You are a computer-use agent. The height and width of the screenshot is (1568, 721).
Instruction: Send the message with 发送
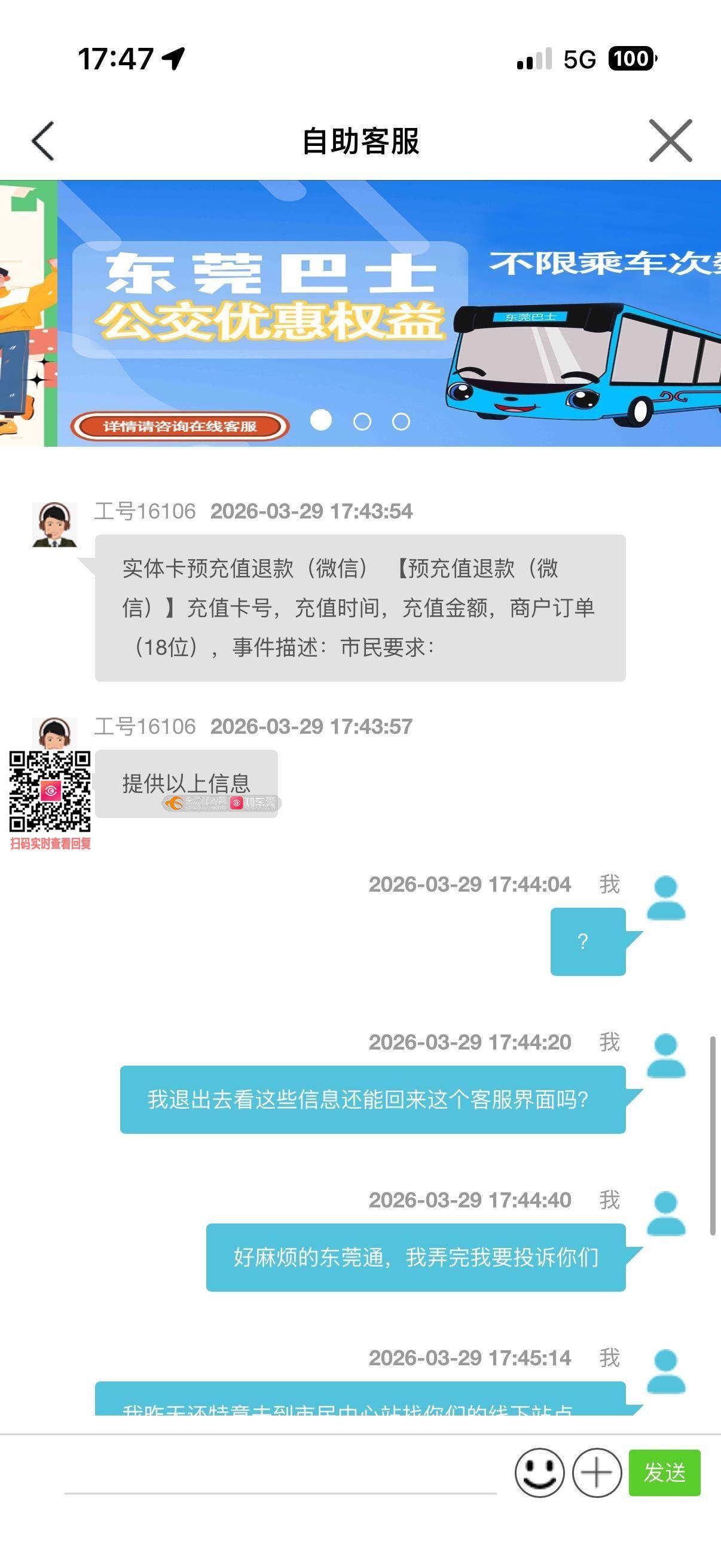[x=664, y=1472]
